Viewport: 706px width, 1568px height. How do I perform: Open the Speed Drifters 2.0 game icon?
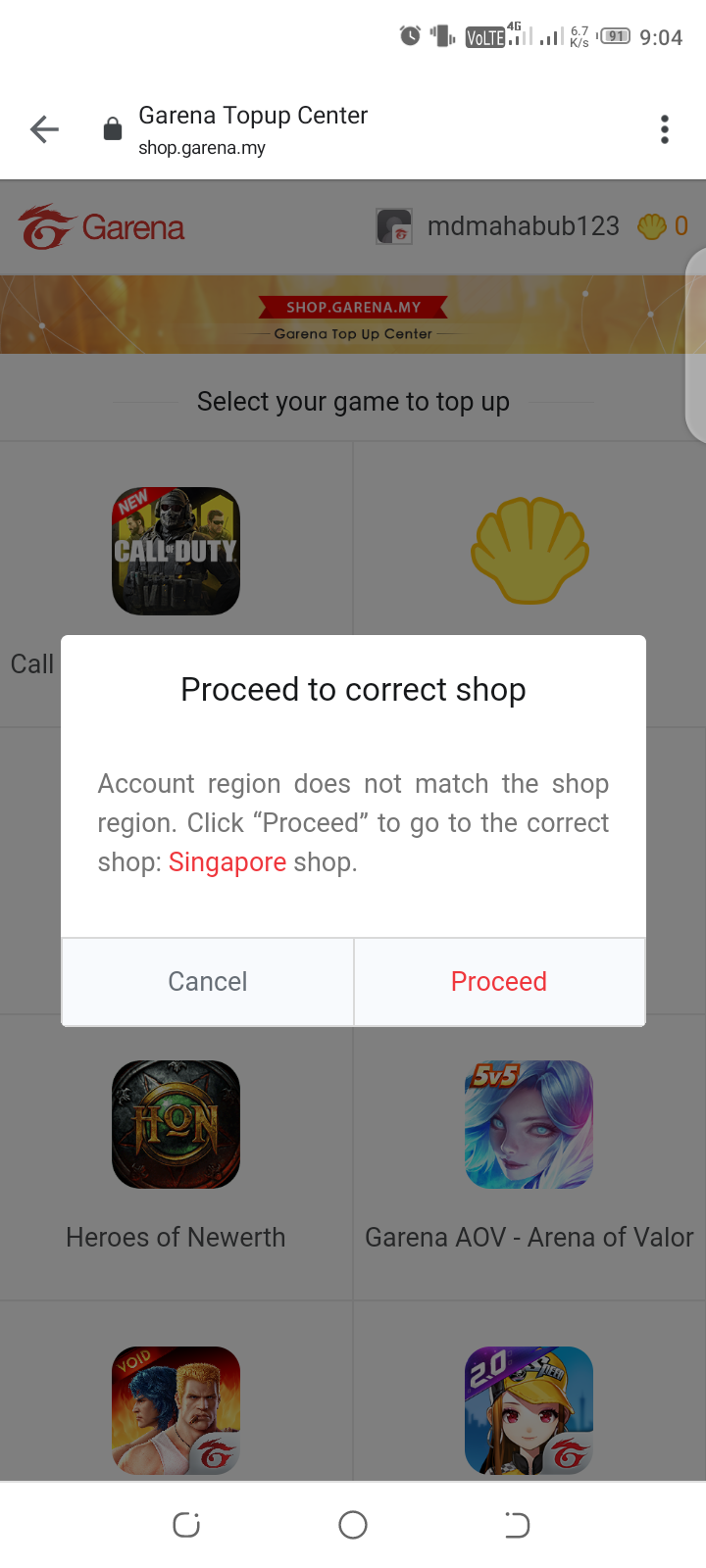[x=529, y=1409]
